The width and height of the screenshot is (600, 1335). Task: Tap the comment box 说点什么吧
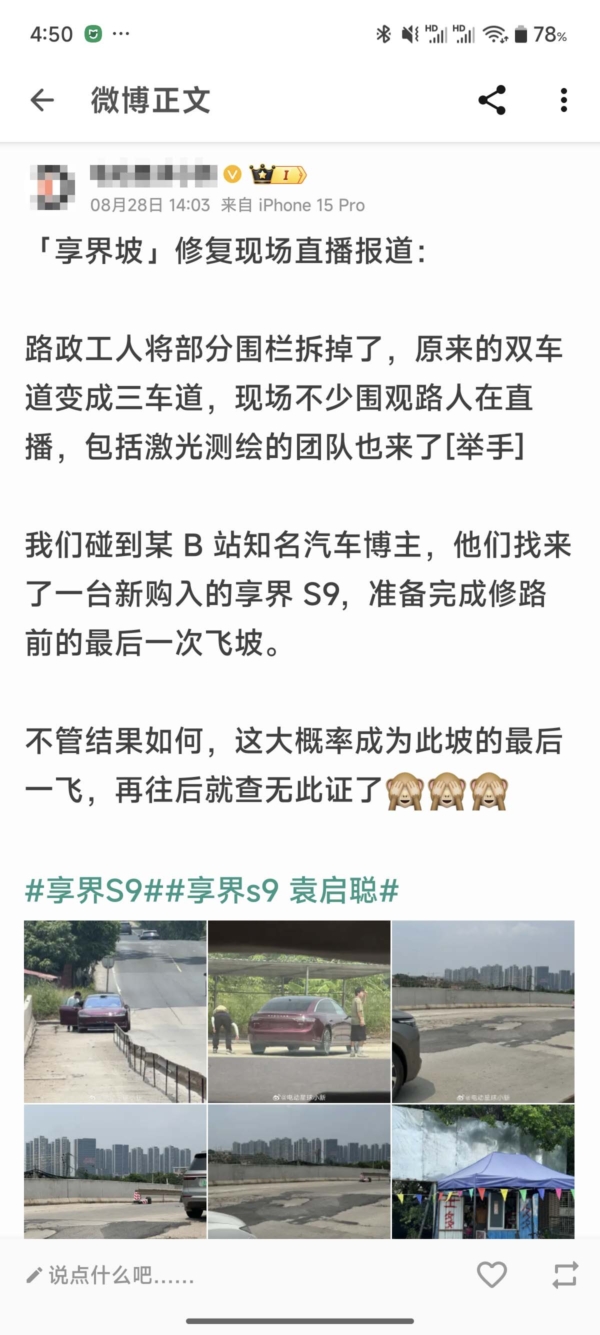(x=120, y=1275)
